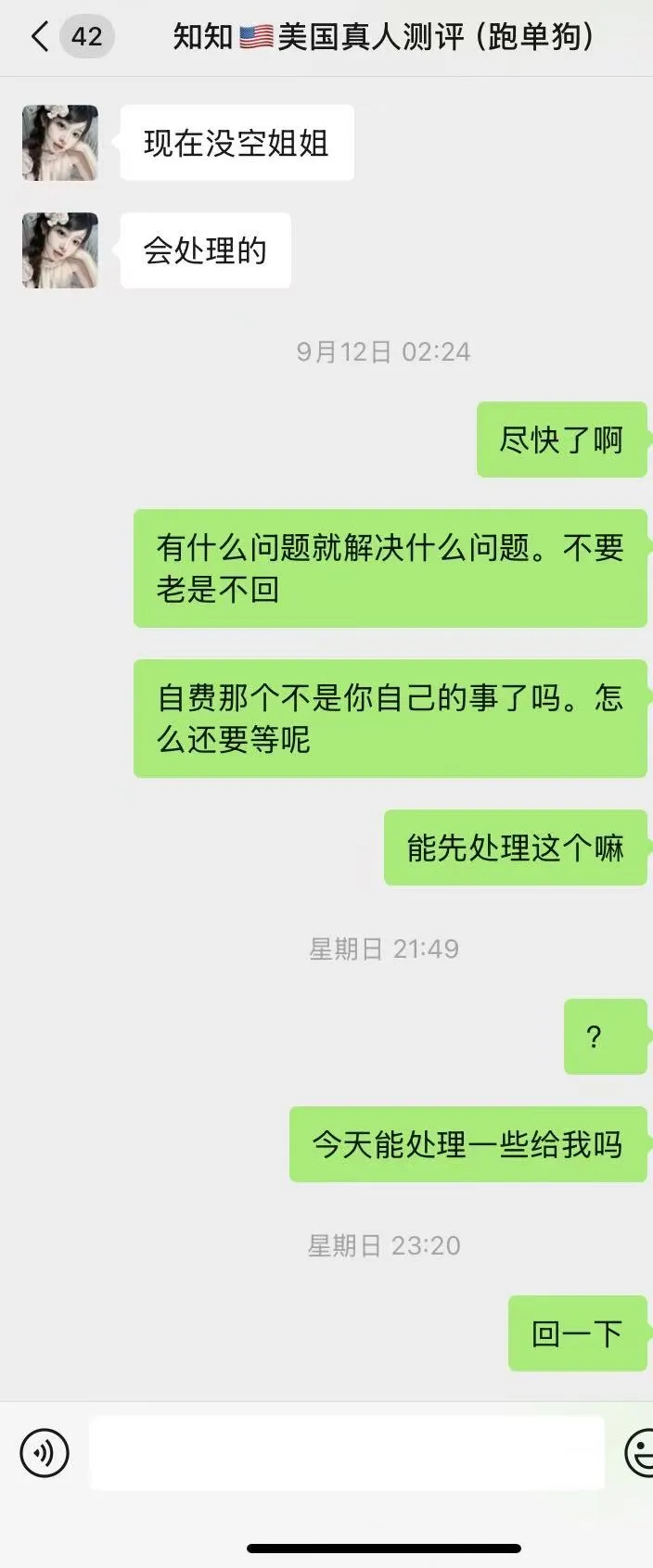The width and height of the screenshot is (653, 1568).
Task: Open the contact's avatar beside 现在没空姐姐
Action: [60, 143]
